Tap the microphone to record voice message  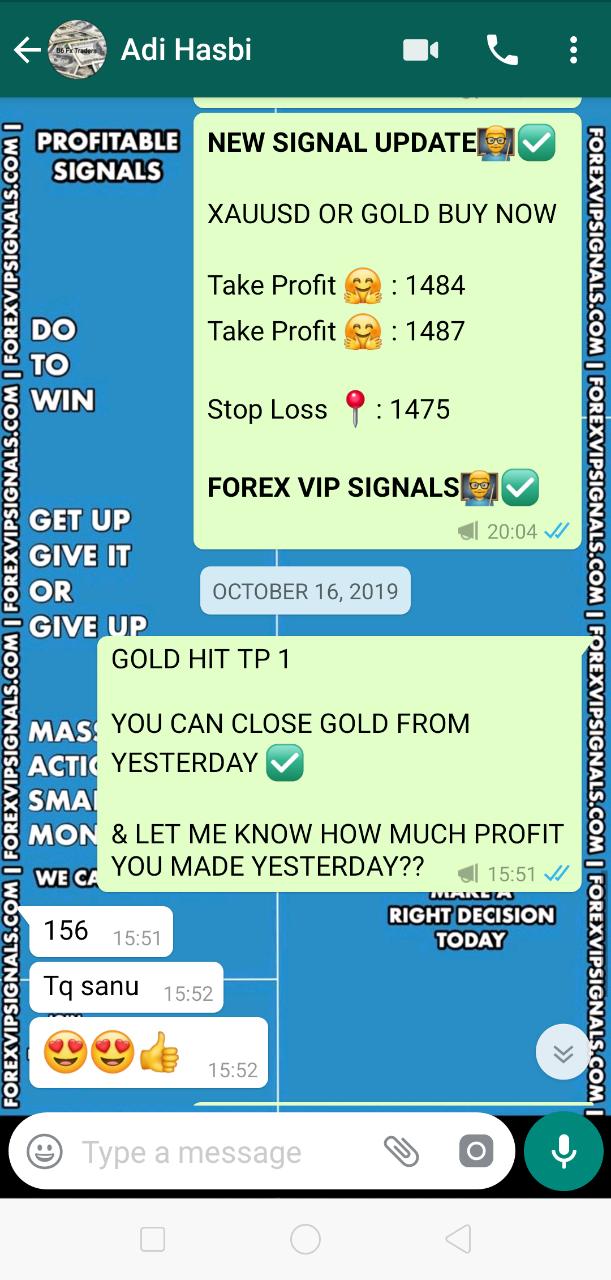coord(563,1152)
